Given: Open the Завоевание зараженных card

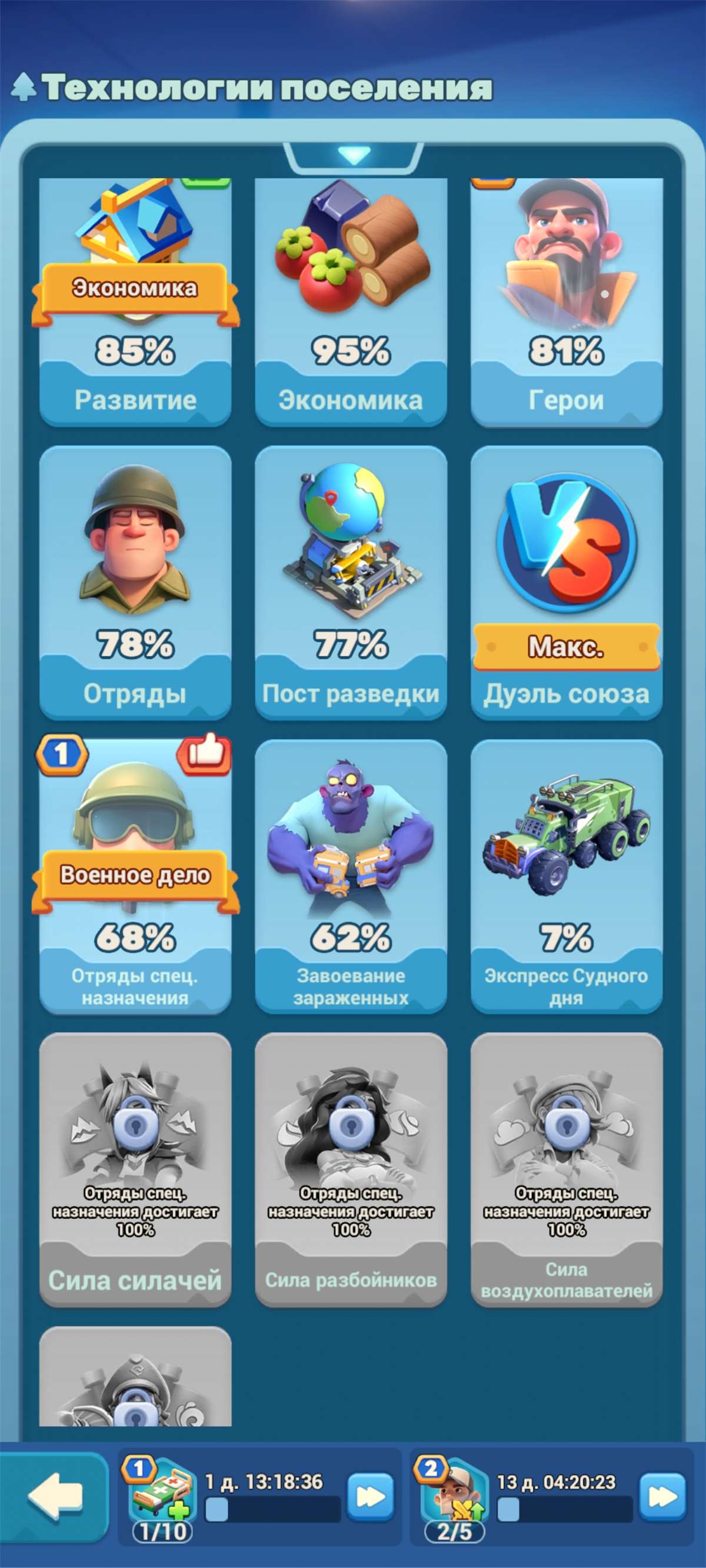Looking at the screenshot, I should [351, 877].
